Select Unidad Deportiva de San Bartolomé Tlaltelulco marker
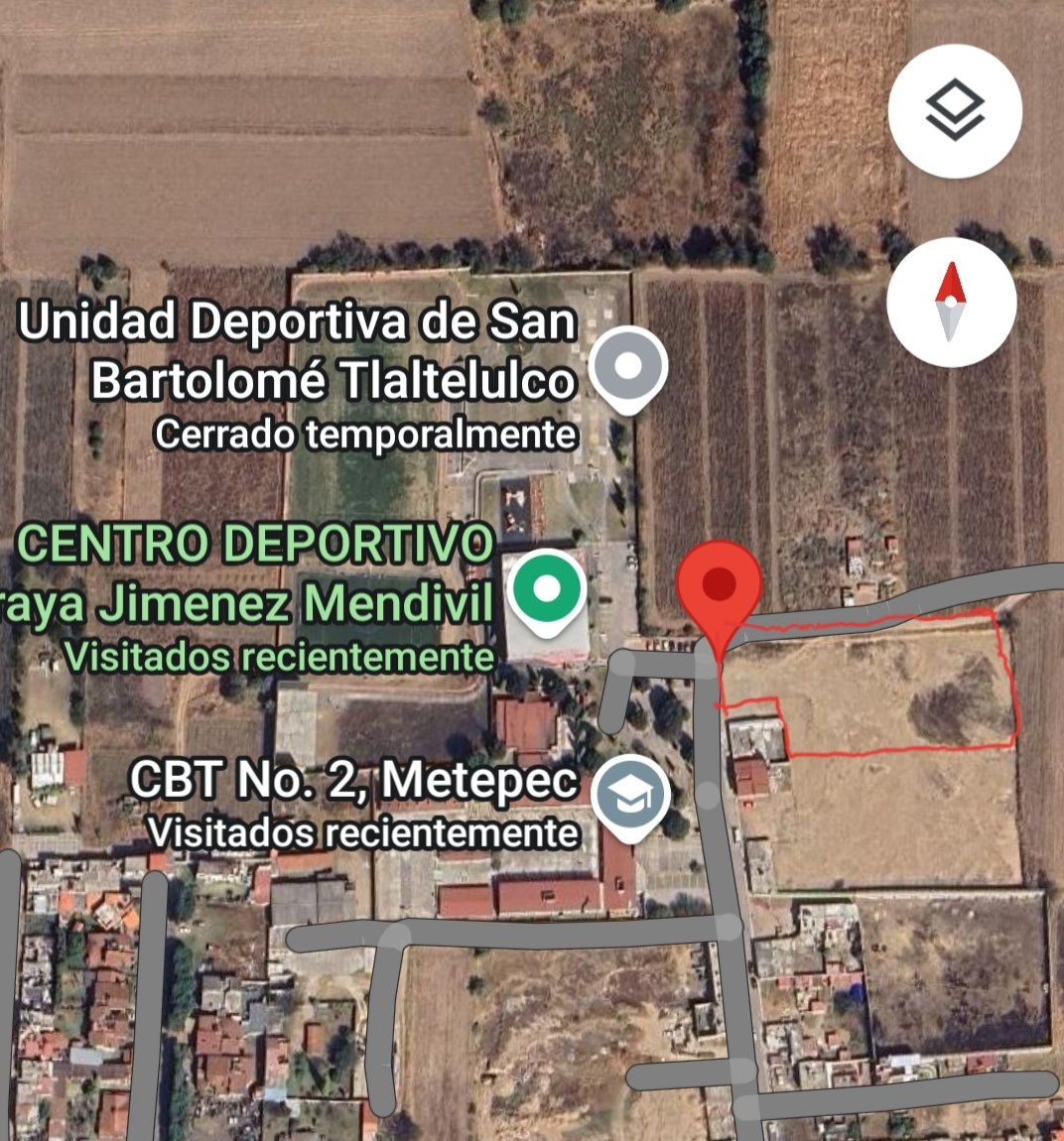The image size is (1064, 1141). point(628,367)
